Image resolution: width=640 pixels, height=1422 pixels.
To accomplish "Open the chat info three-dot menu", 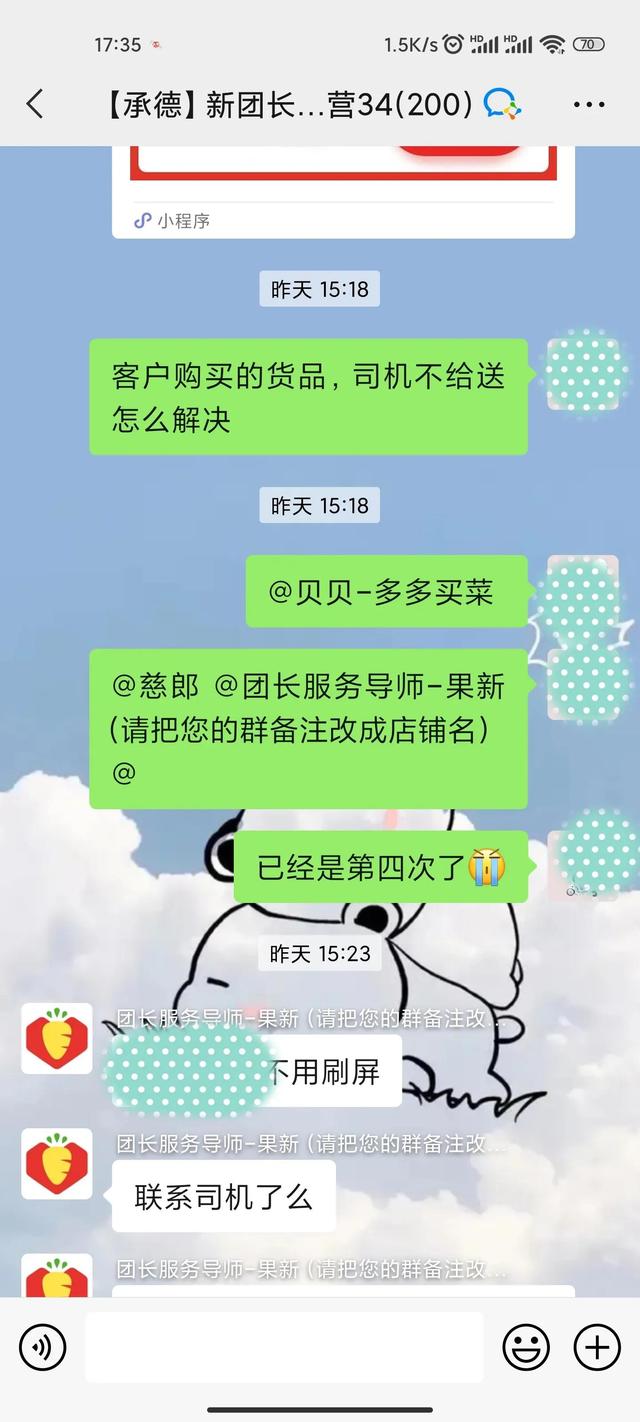I will tap(589, 104).
